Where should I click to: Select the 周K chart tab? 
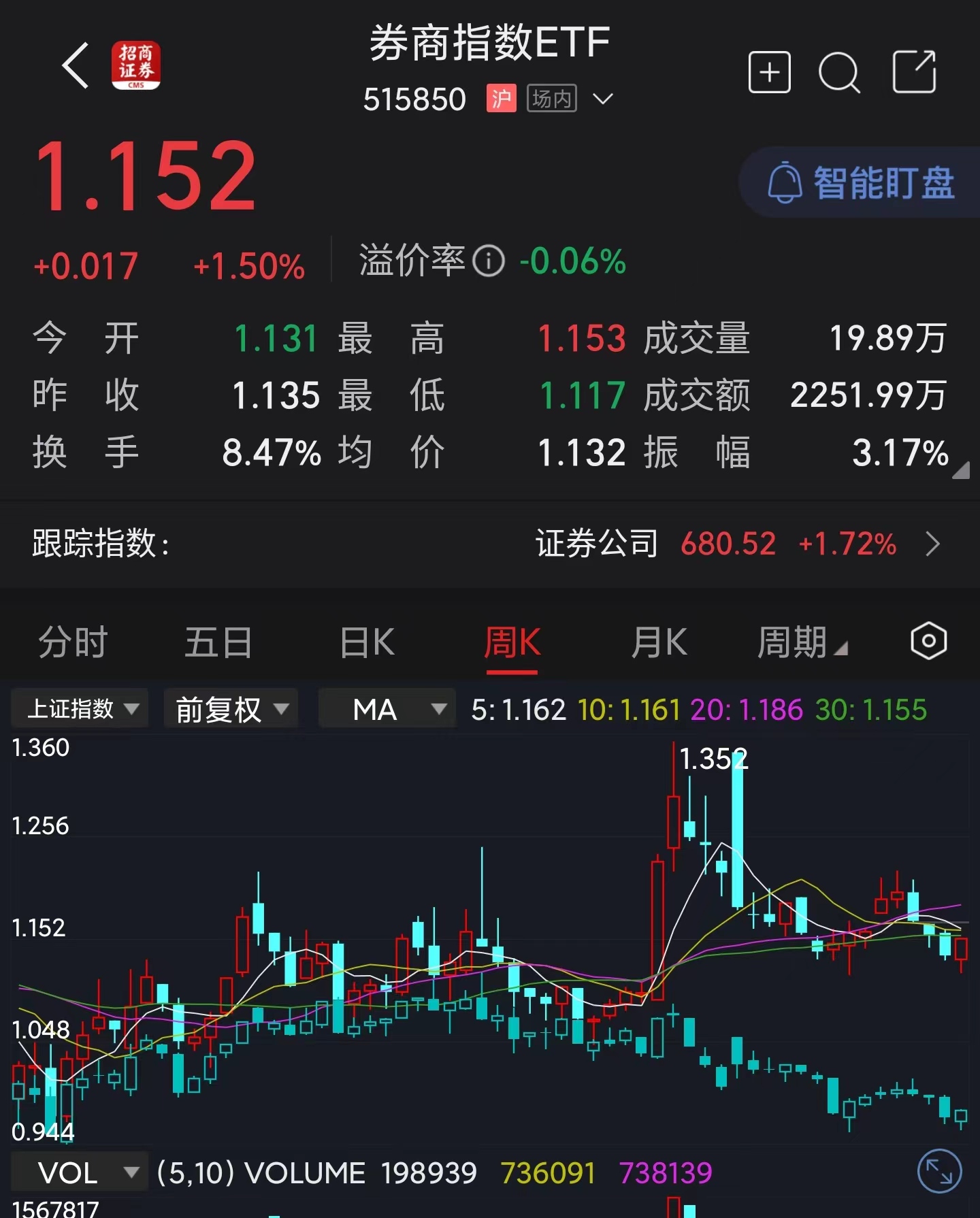point(512,642)
